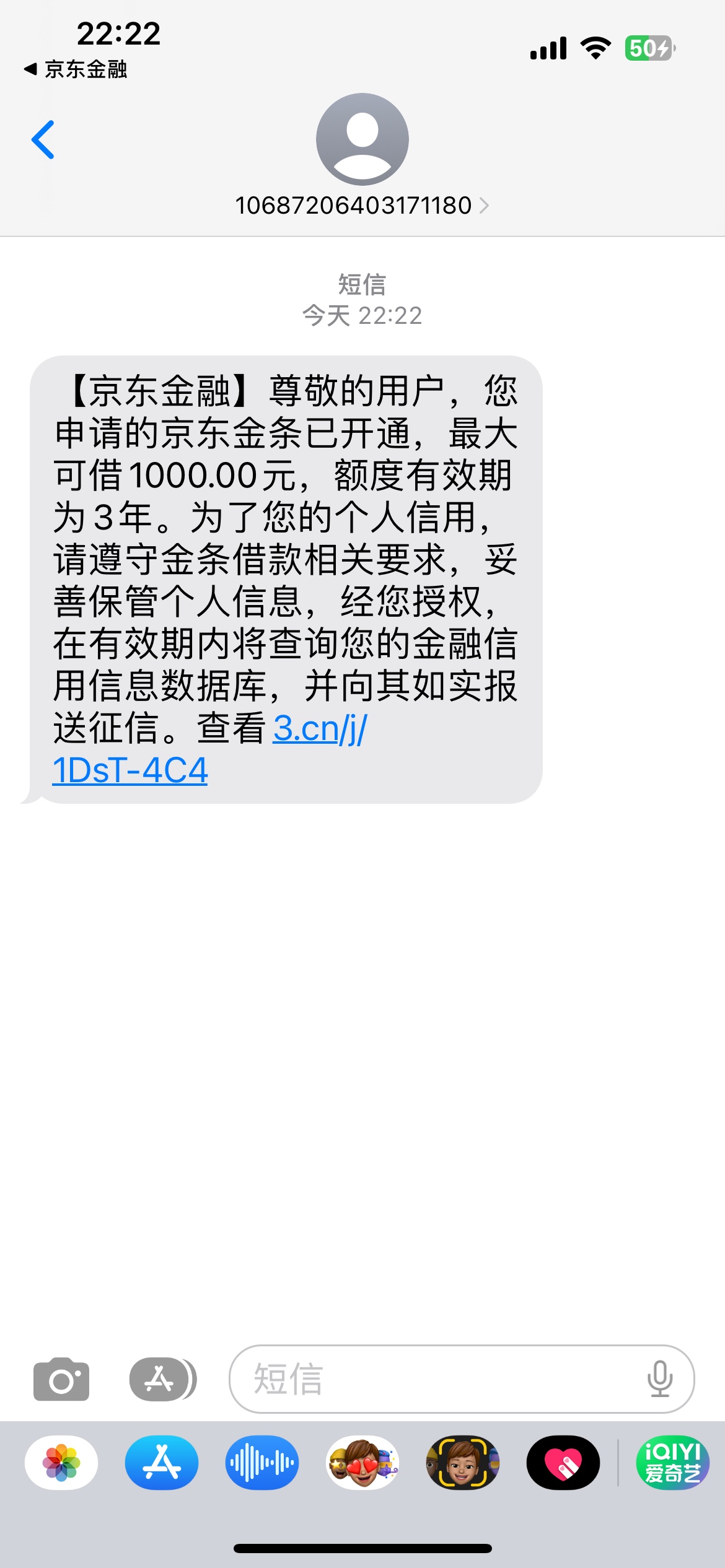Open the iQIYI 爱奇艺 iMessage app

click(672, 1463)
